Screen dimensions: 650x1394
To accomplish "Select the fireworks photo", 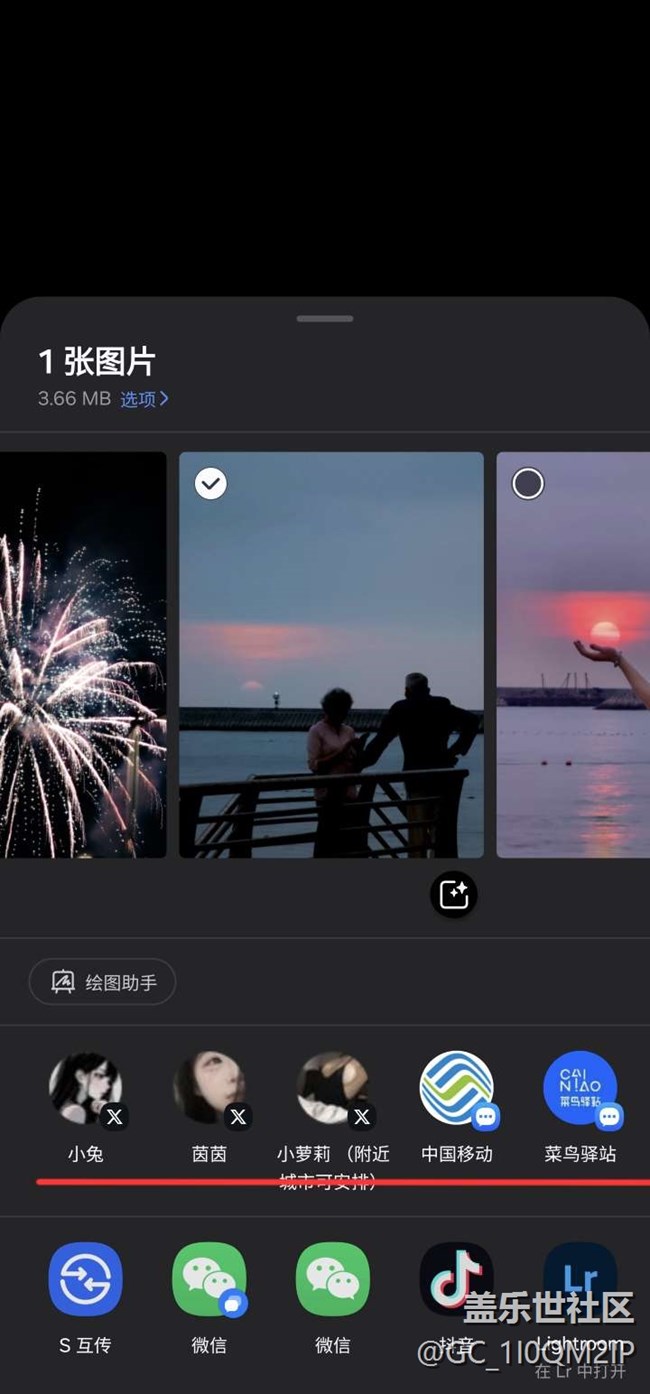I will coord(82,655).
